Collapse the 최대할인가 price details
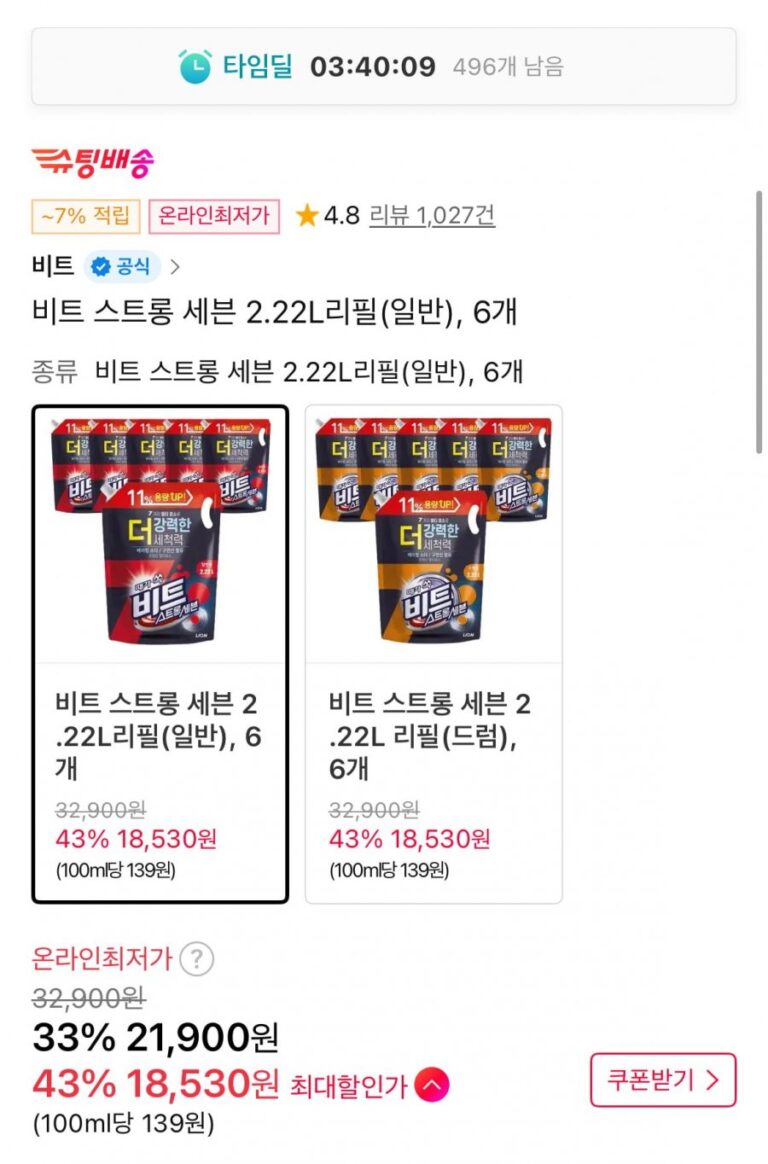Image resolution: width=768 pixels, height=1164 pixels. click(x=432, y=1084)
